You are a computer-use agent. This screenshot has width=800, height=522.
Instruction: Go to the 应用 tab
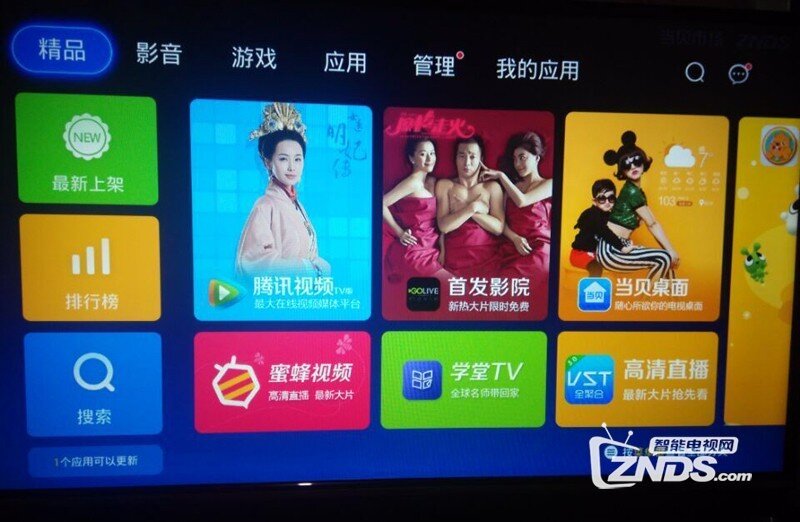[345, 62]
